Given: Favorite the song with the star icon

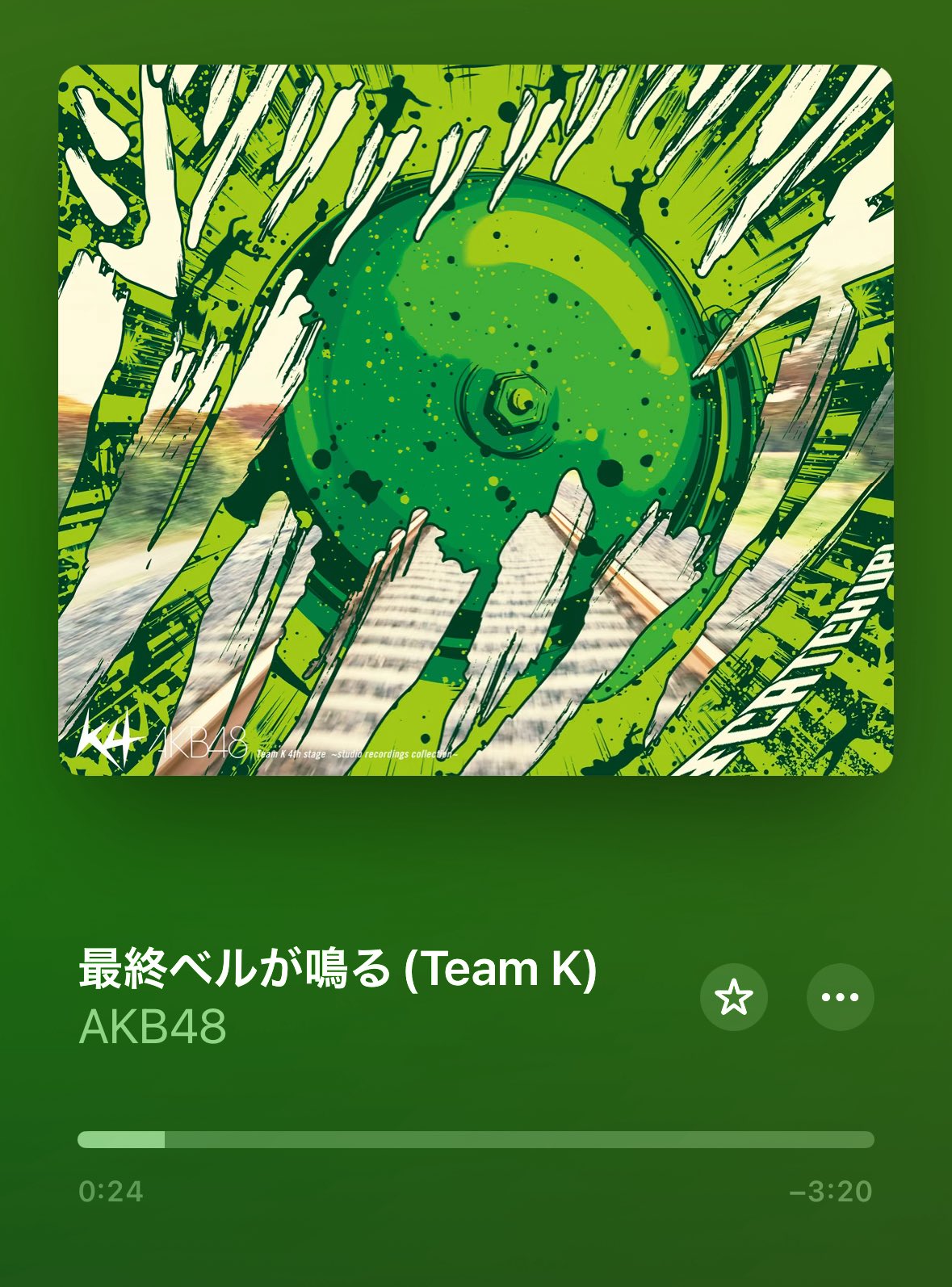Looking at the screenshot, I should click(x=733, y=997).
